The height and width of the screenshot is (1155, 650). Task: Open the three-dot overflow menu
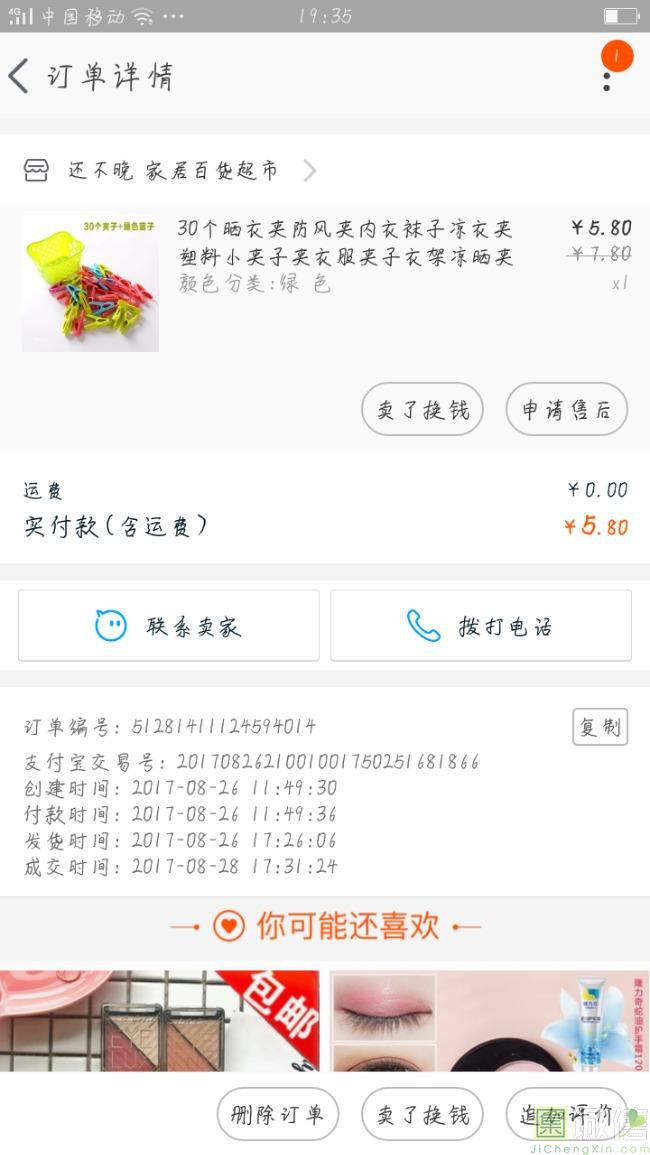tap(607, 76)
